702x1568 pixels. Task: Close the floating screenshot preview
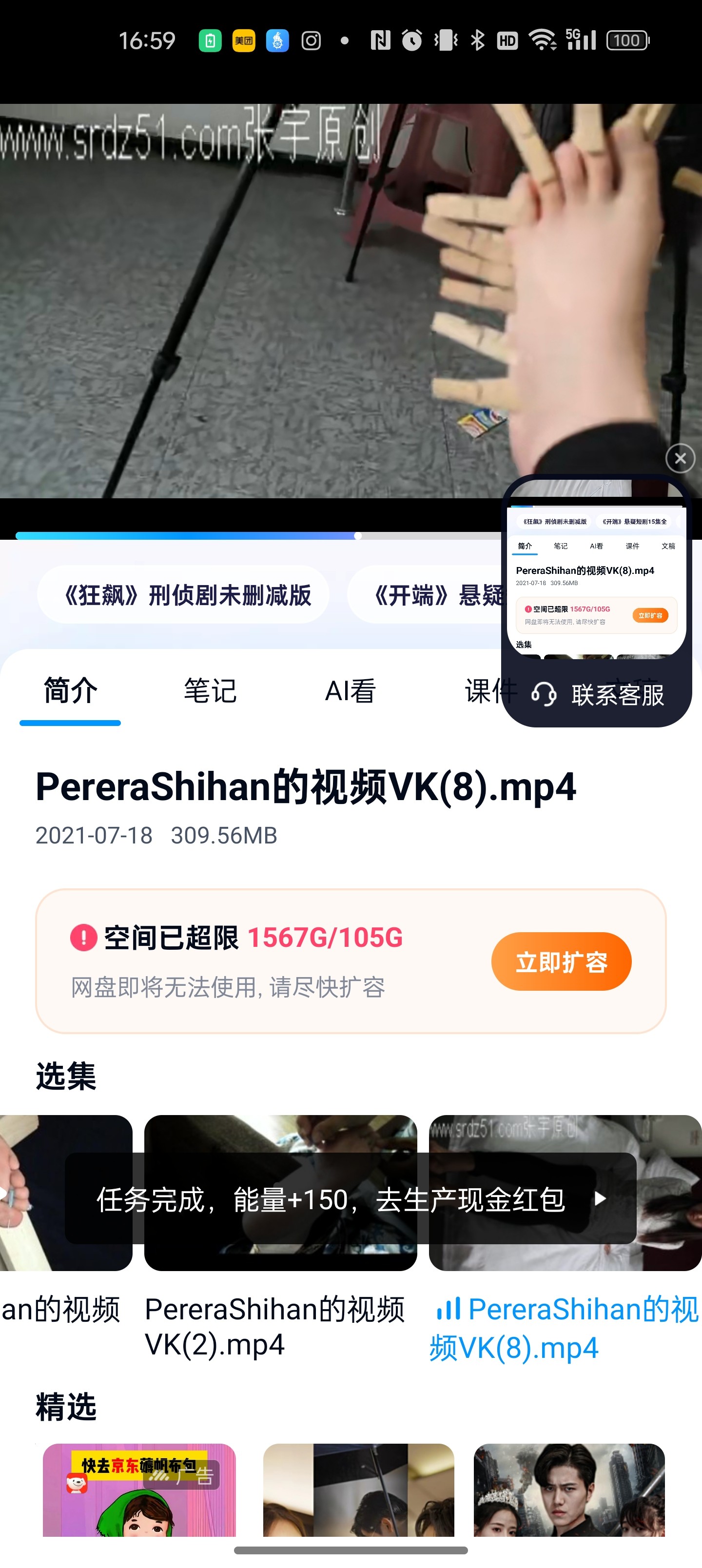click(x=680, y=458)
